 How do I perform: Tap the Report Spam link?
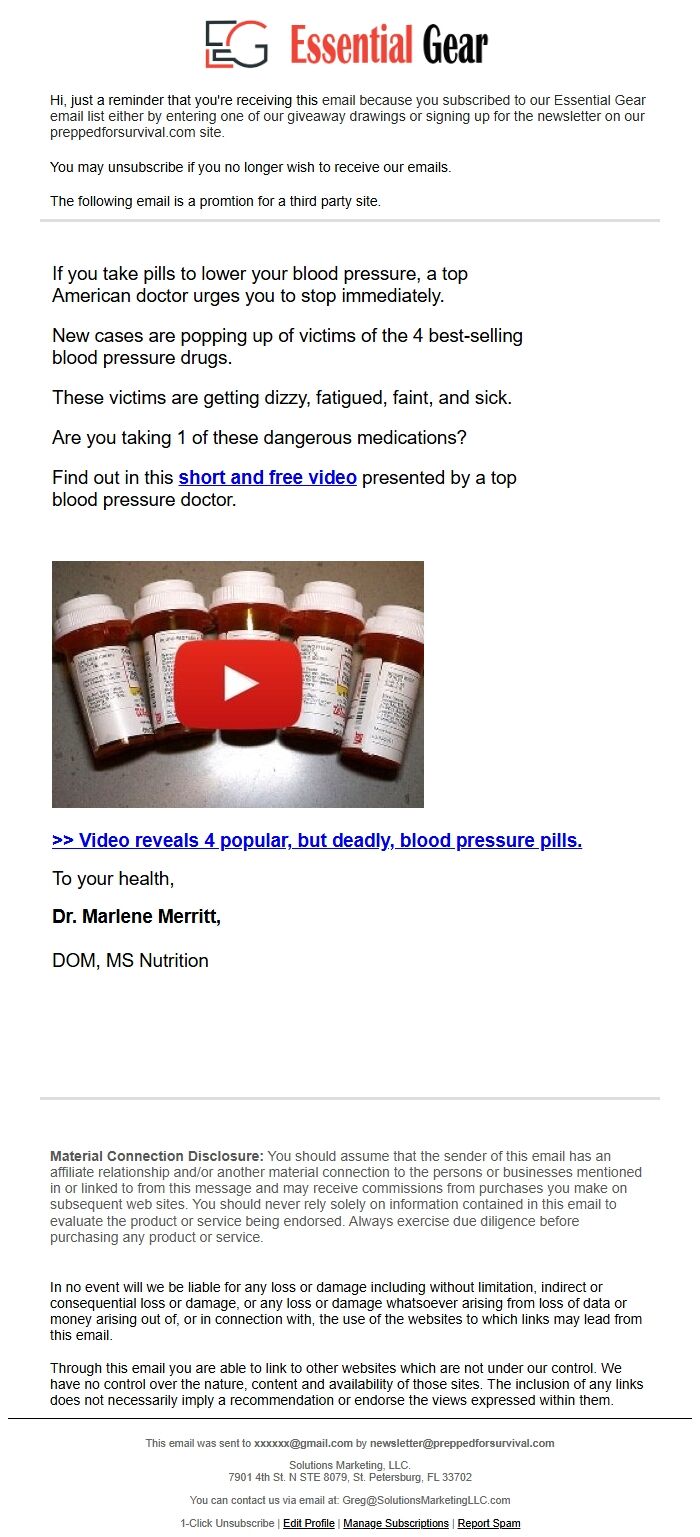(x=489, y=1523)
